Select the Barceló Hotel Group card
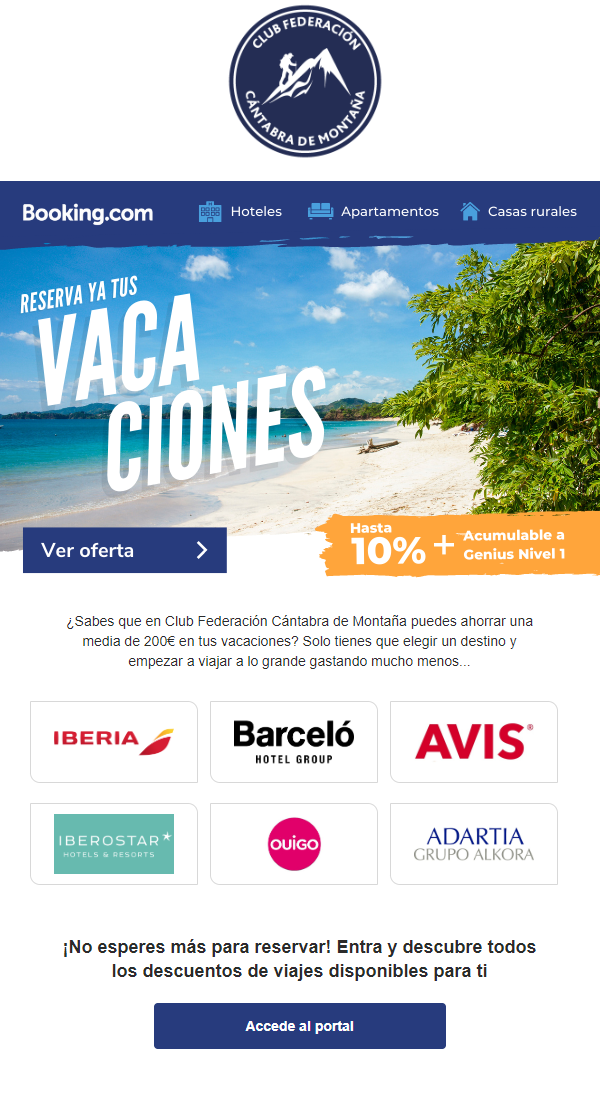Viewport: 600px width, 1093px height. 293,741
